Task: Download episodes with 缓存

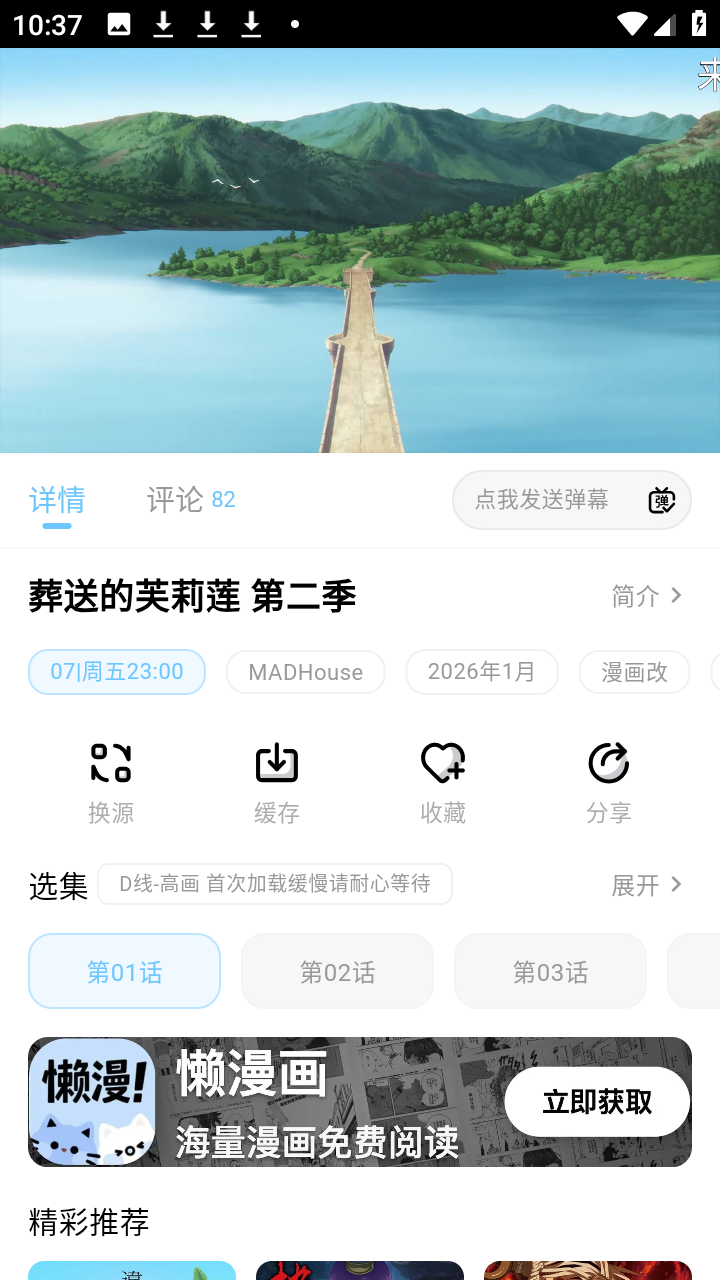Action: 277,782
